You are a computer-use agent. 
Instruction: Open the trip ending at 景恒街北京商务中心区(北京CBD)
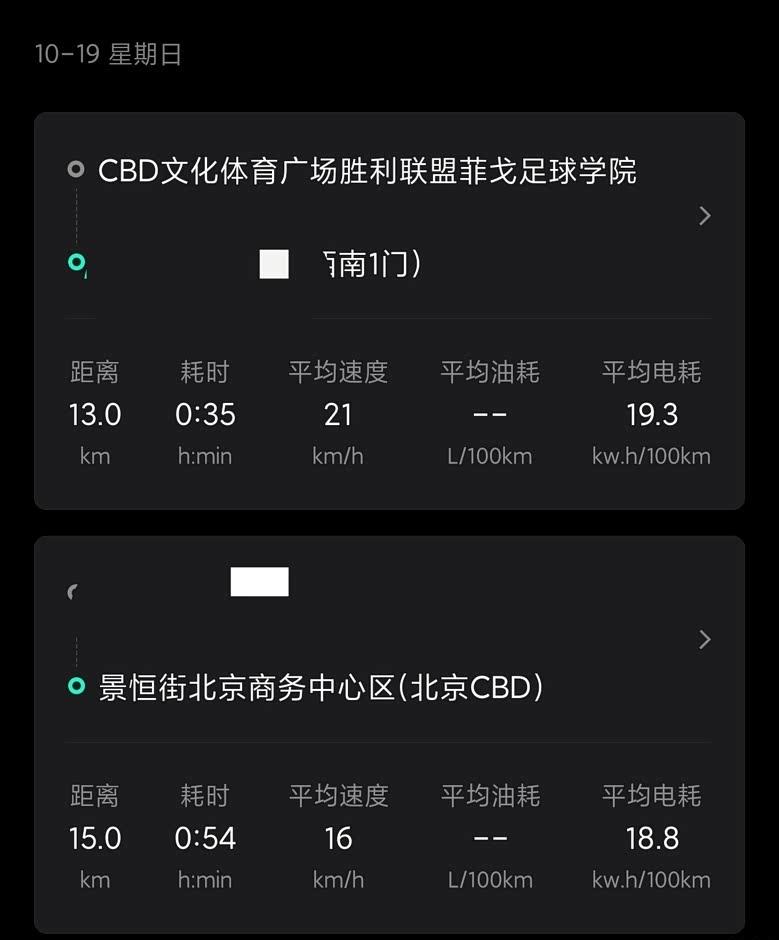pyautogui.click(x=704, y=640)
